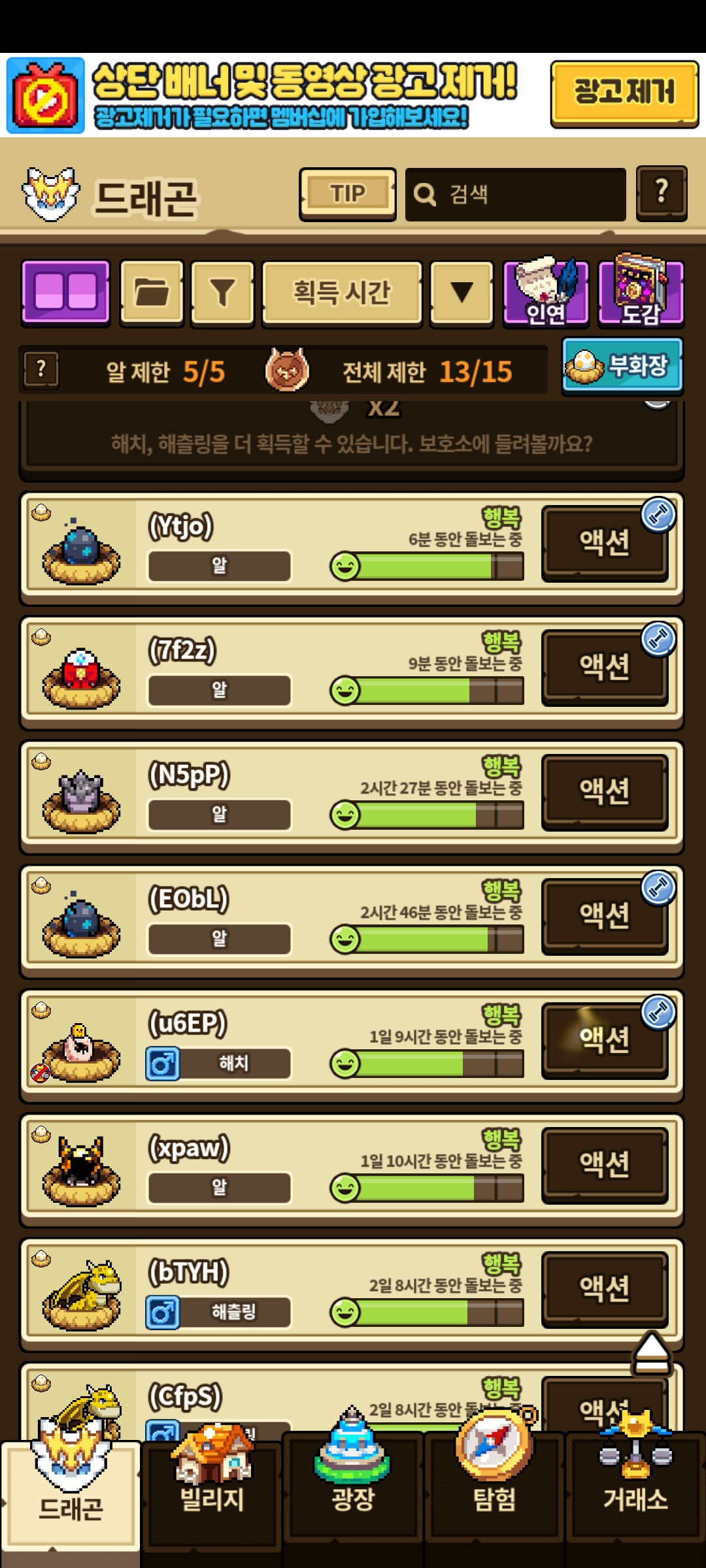Tap the 광고제거 button in the banner
This screenshot has height=1568, width=706.
(624, 92)
